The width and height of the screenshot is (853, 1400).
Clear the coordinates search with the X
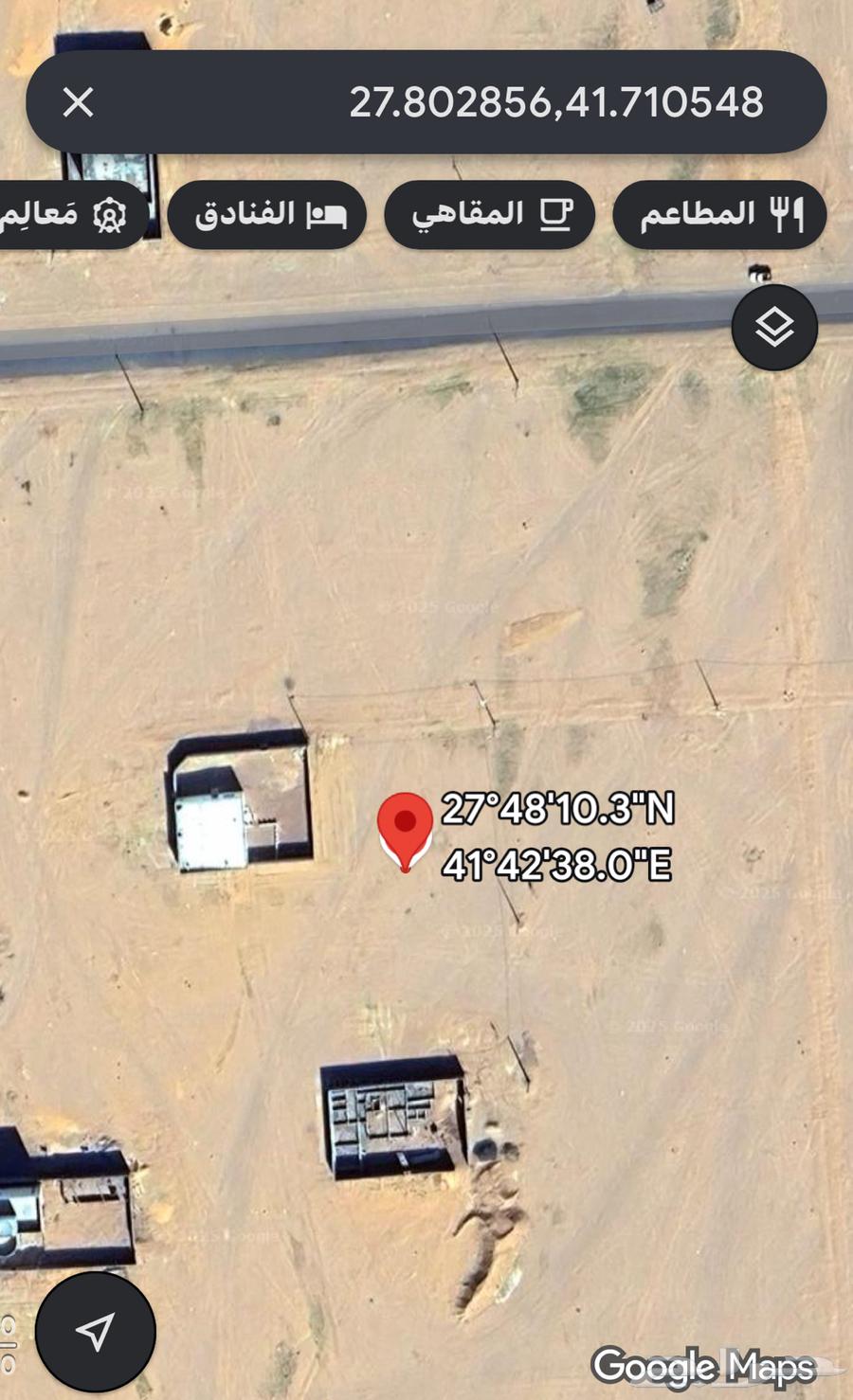coord(78,102)
